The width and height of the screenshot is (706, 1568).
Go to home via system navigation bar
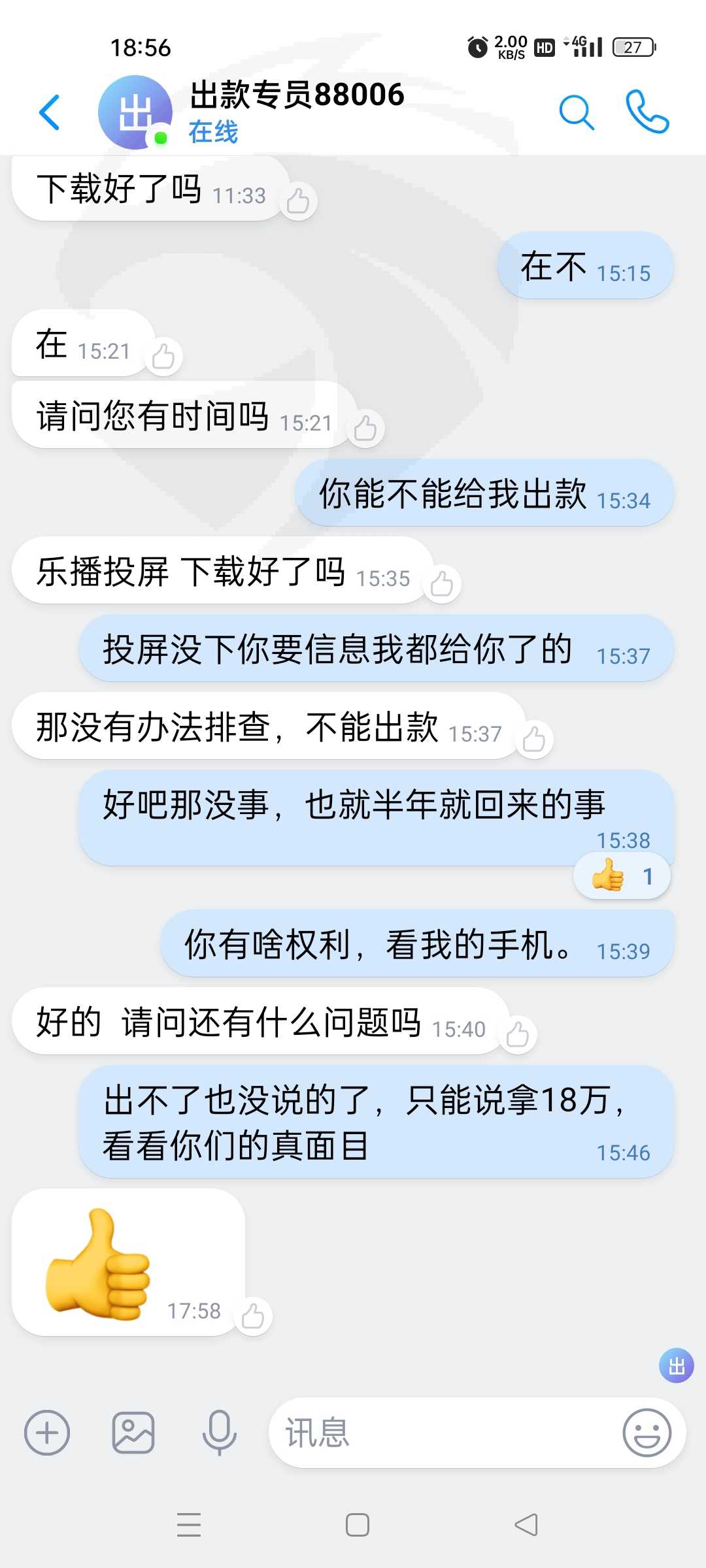(x=358, y=1525)
